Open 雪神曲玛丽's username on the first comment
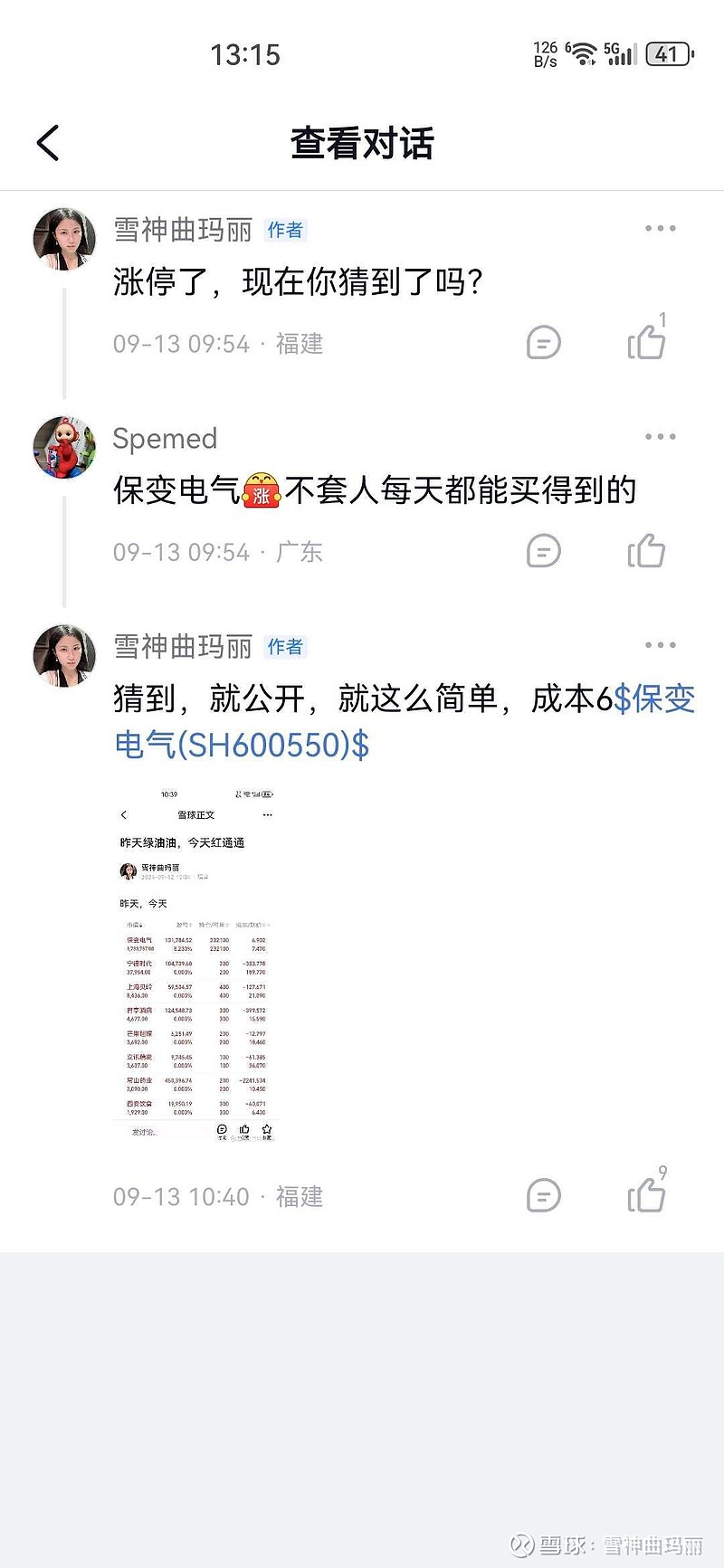Screen dimensions: 724x1568 [x=183, y=230]
